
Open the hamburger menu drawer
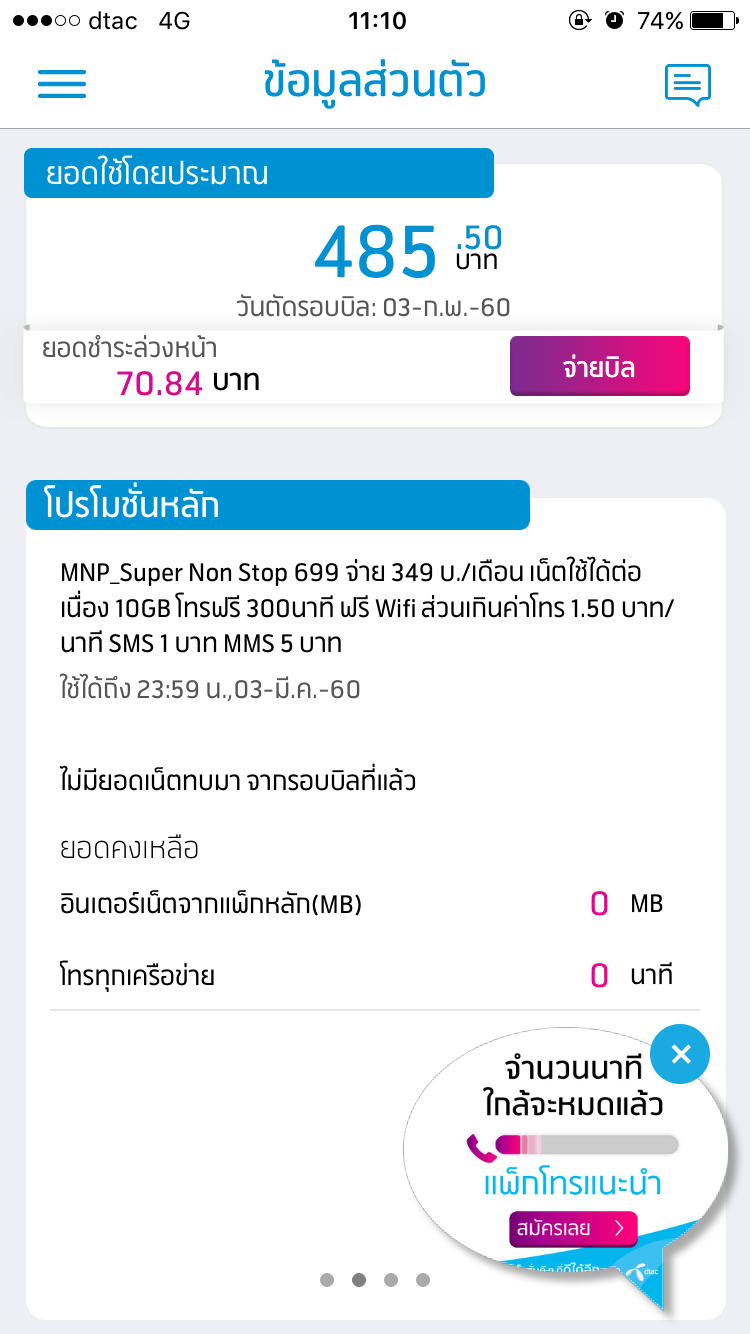(62, 84)
